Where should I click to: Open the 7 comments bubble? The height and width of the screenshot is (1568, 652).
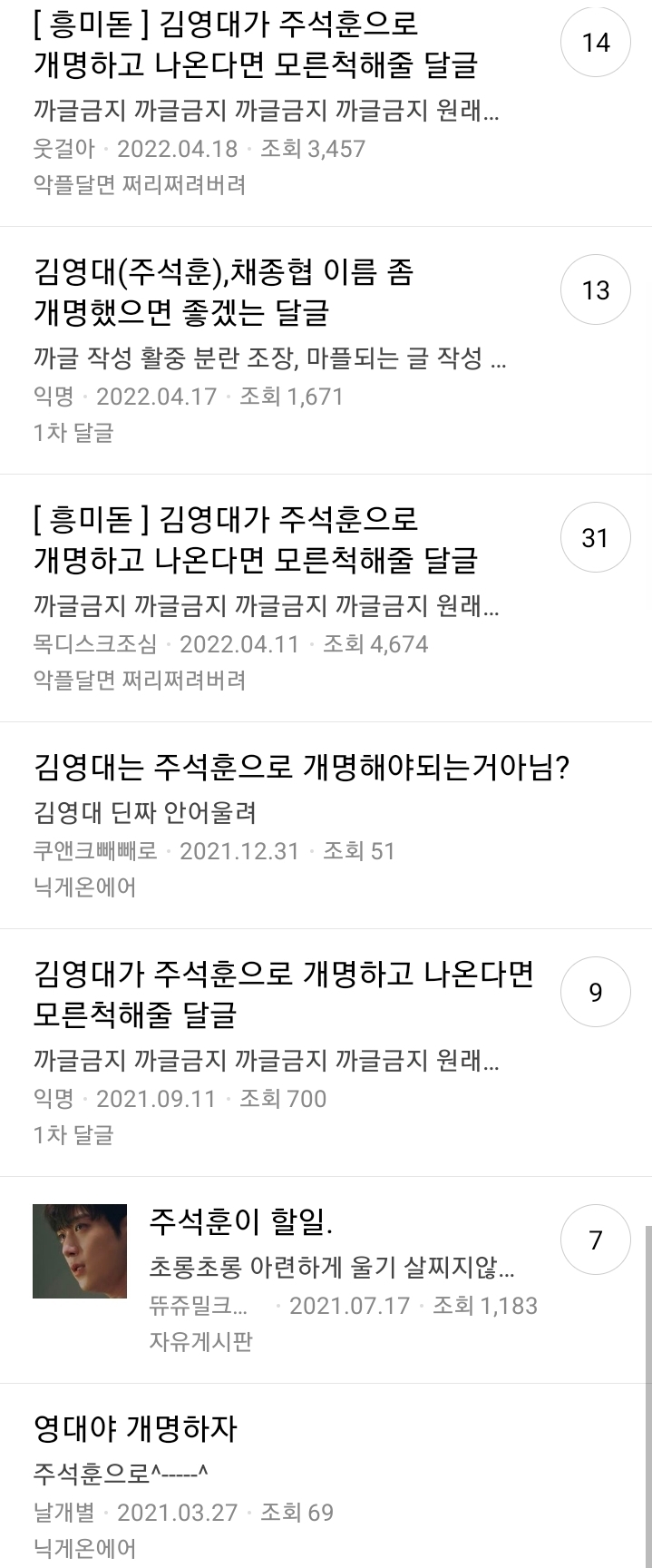596,1240
